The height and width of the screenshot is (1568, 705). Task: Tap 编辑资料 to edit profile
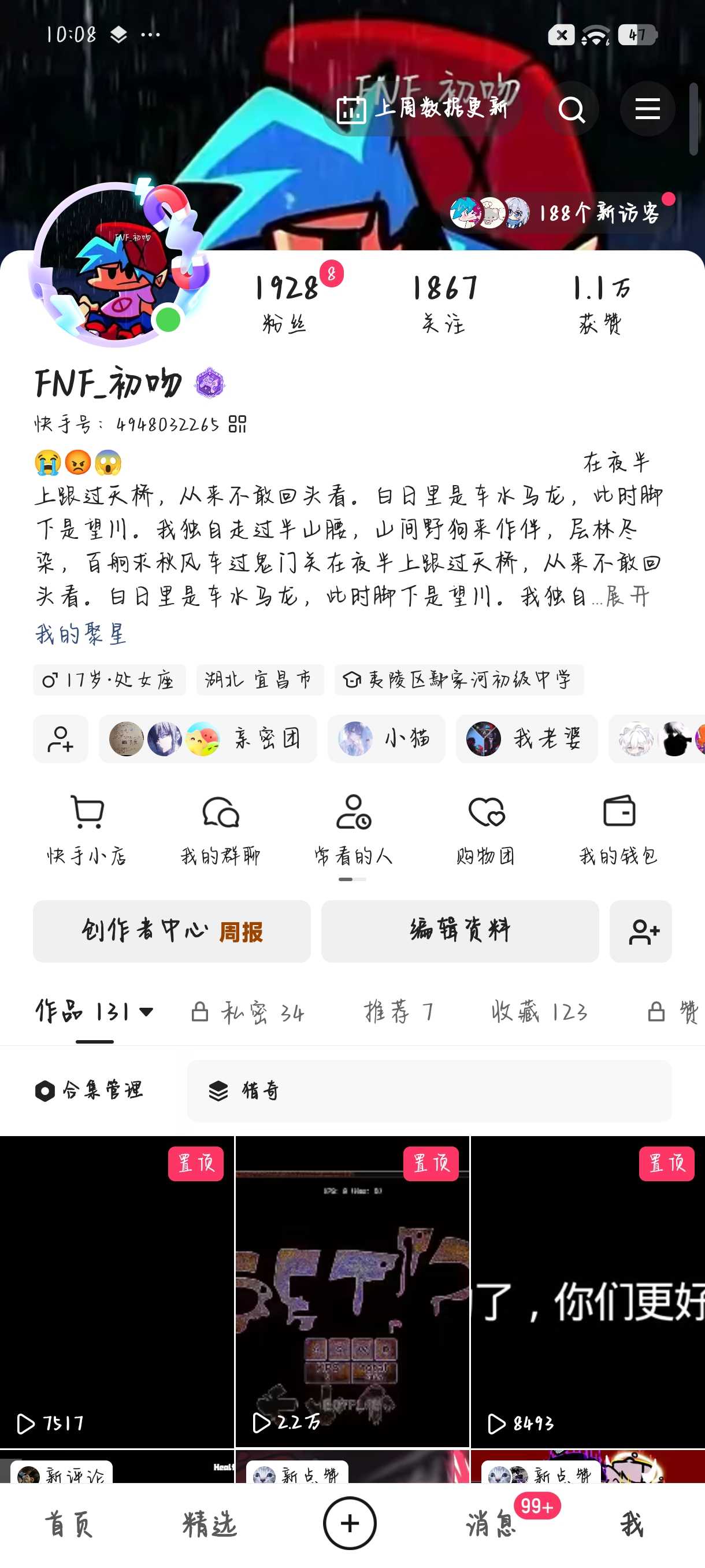460,931
